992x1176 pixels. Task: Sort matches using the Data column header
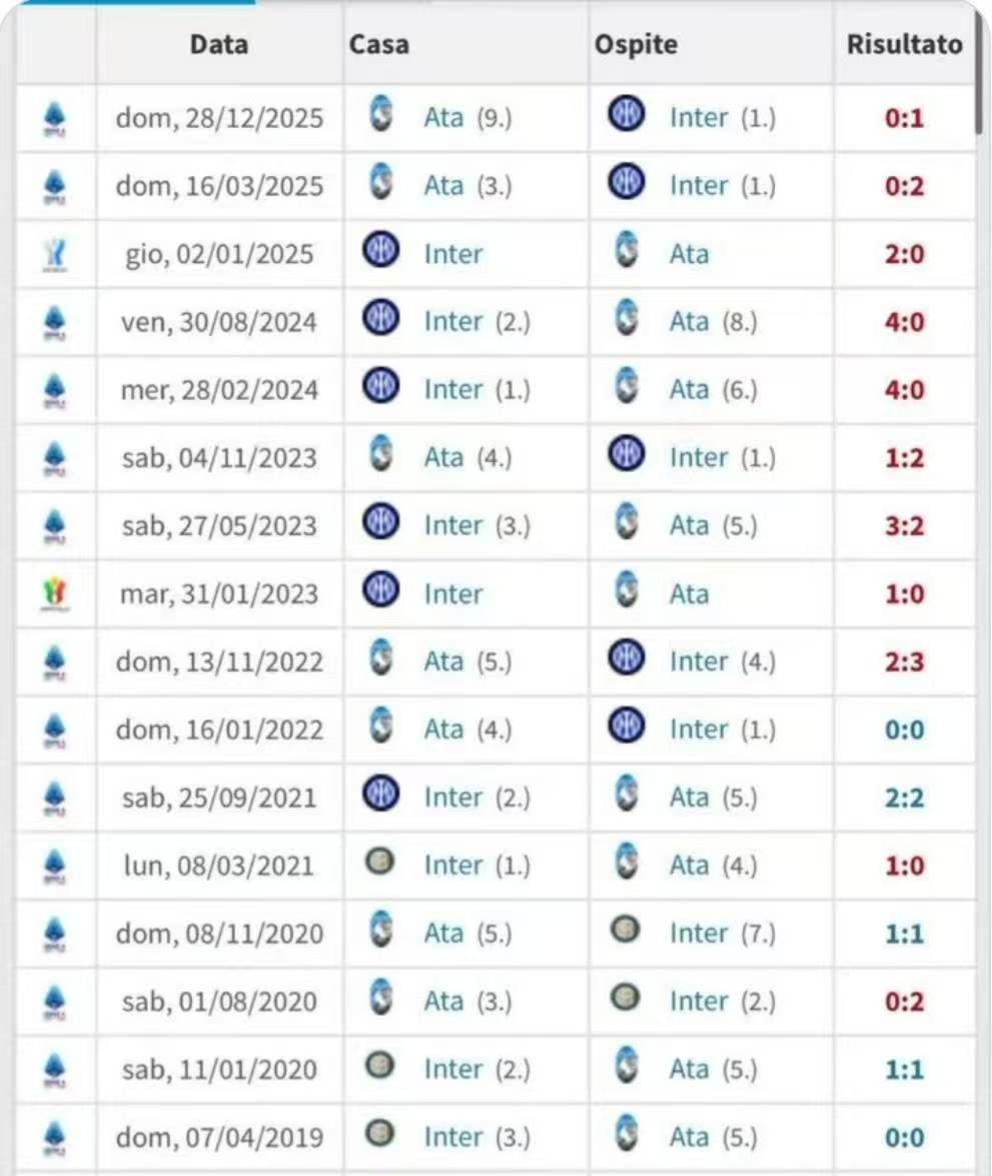(x=218, y=44)
